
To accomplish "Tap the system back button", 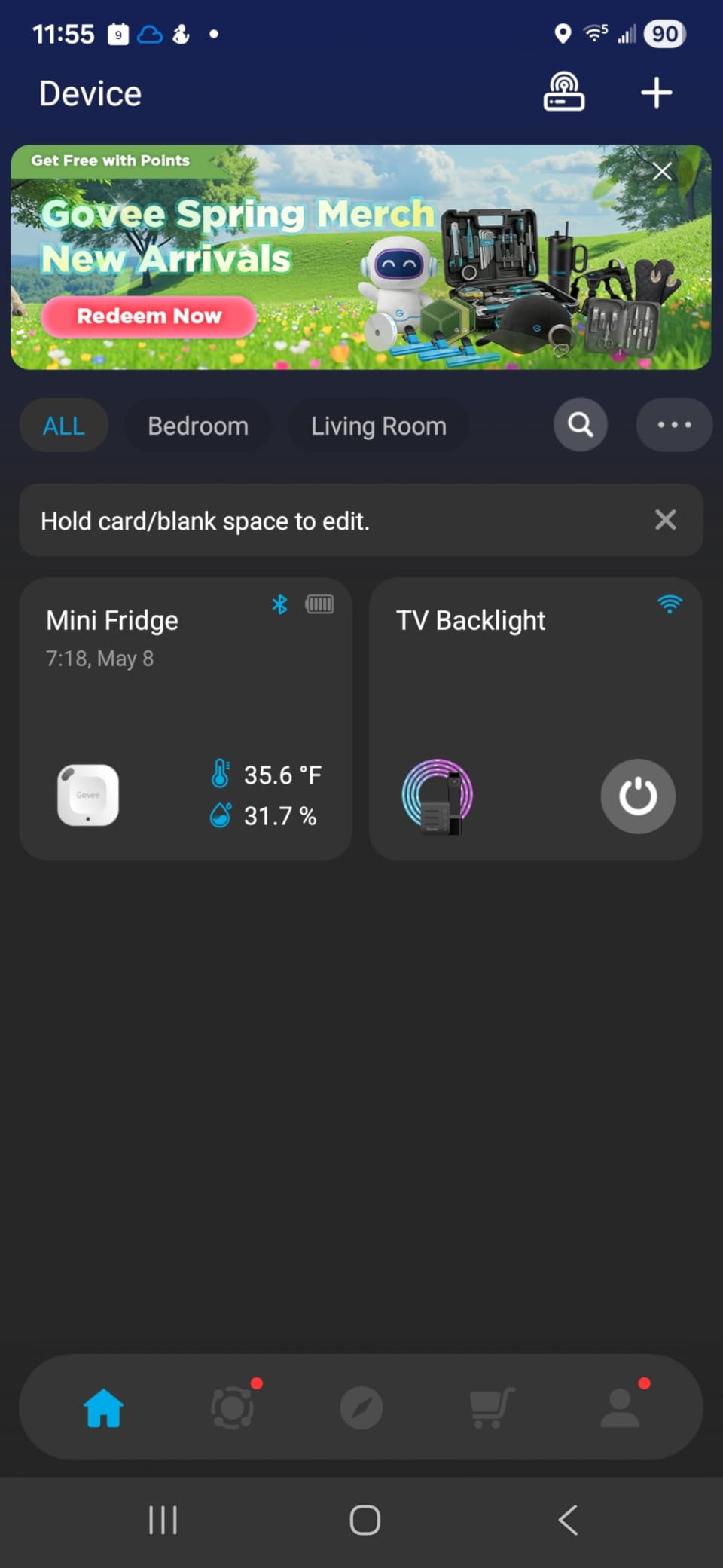I will (x=568, y=1520).
